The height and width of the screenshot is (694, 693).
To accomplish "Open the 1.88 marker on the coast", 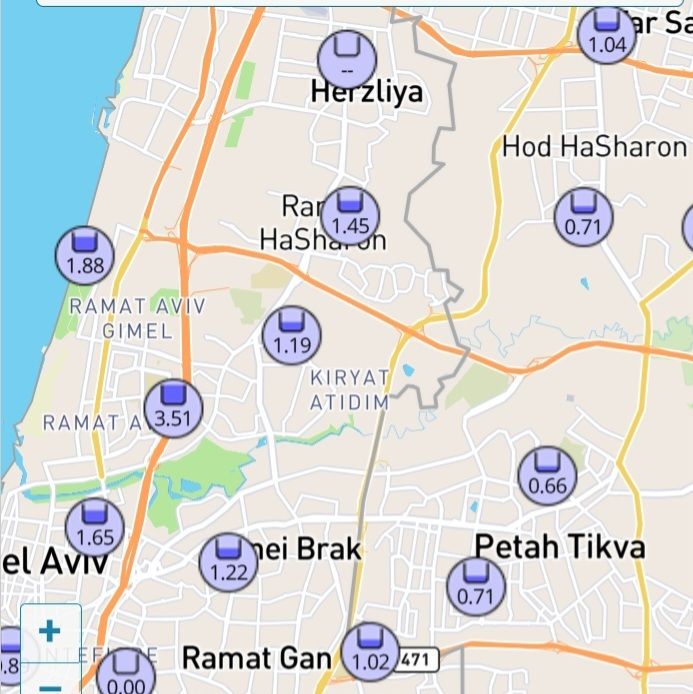I will click(85, 254).
